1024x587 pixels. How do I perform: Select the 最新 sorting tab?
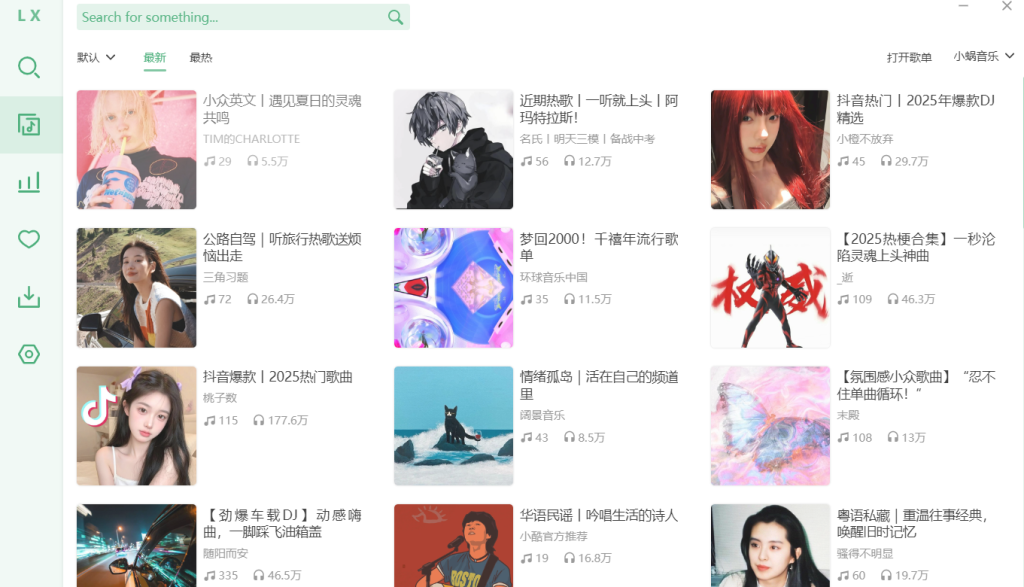pos(154,58)
